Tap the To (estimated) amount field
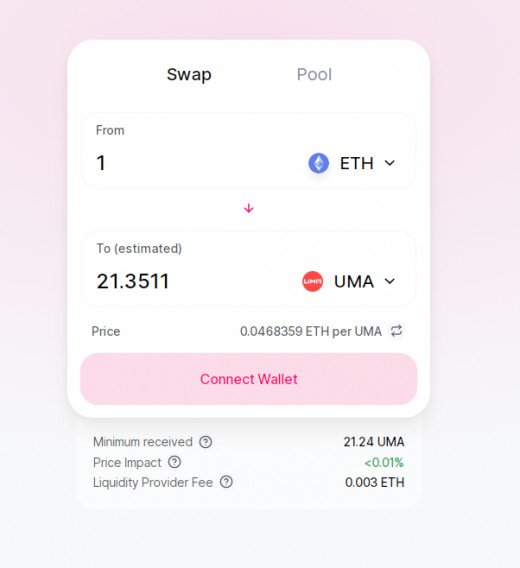This screenshot has width=520, height=568. (x=192, y=281)
